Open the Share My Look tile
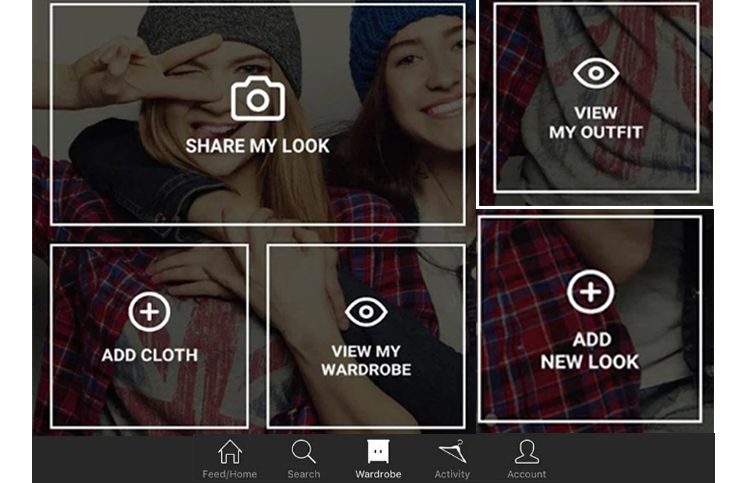Image resolution: width=750 pixels, height=483 pixels. pyautogui.click(x=257, y=114)
